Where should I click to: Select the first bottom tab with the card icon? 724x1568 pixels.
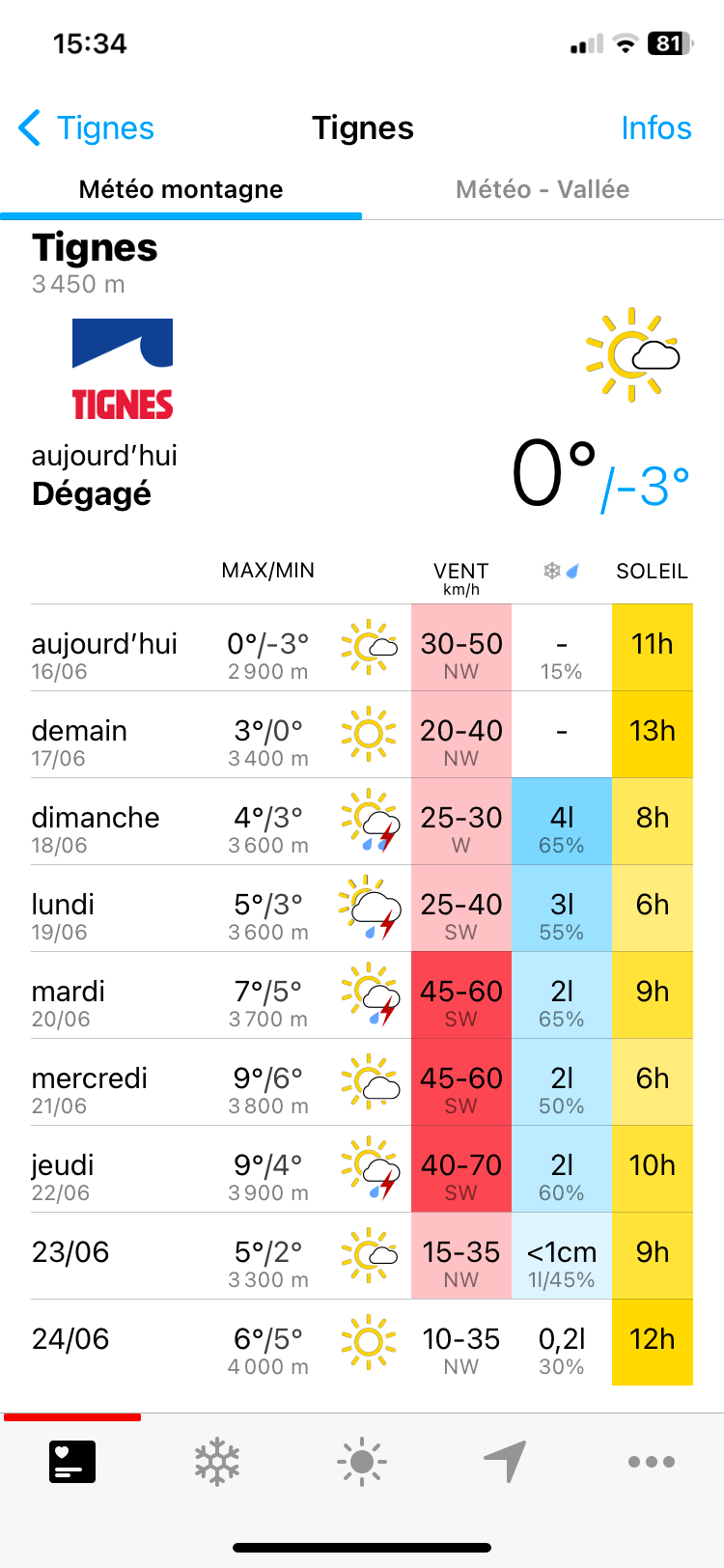pos(72,1462)
